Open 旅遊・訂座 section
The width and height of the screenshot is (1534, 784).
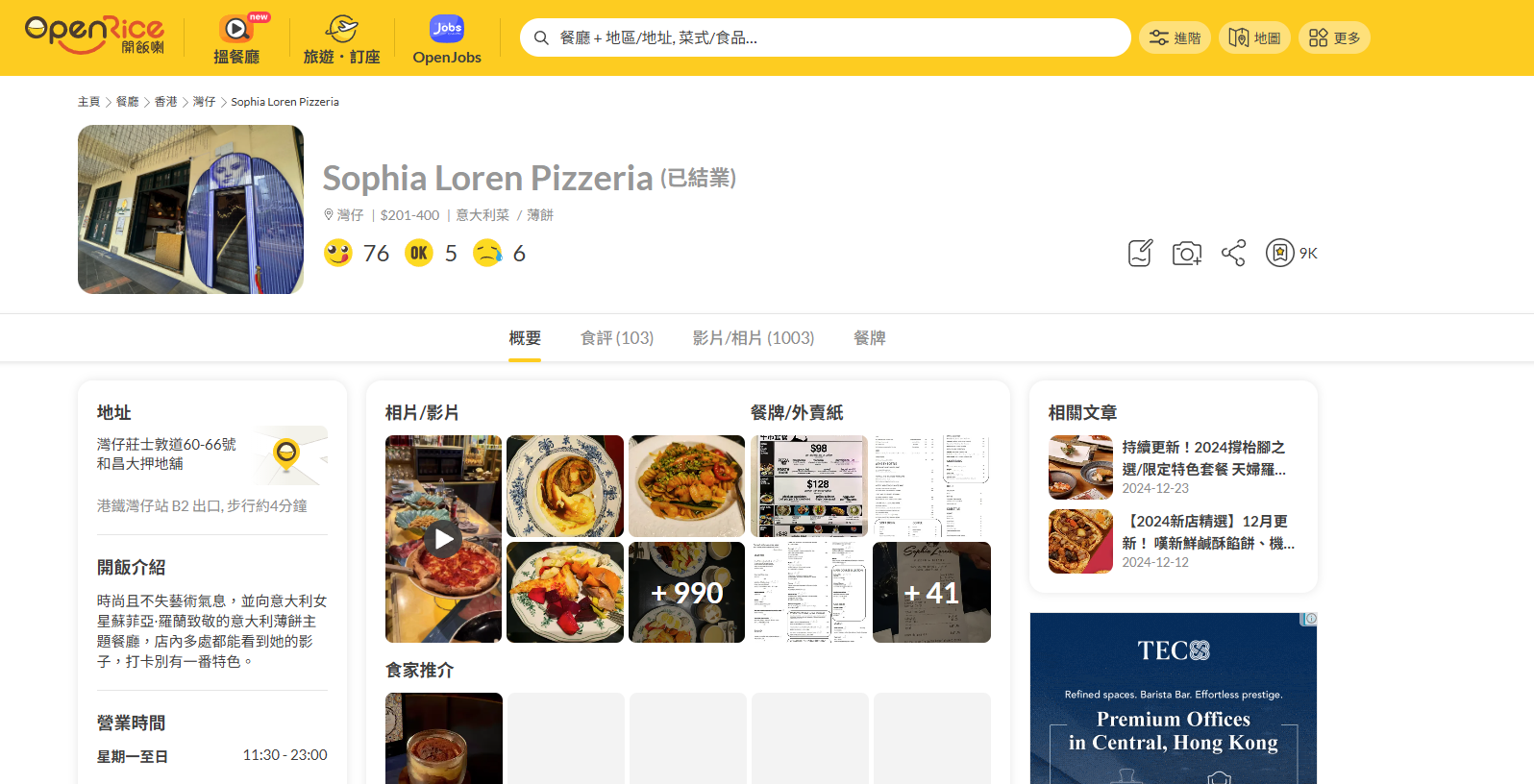coord(341,38)
